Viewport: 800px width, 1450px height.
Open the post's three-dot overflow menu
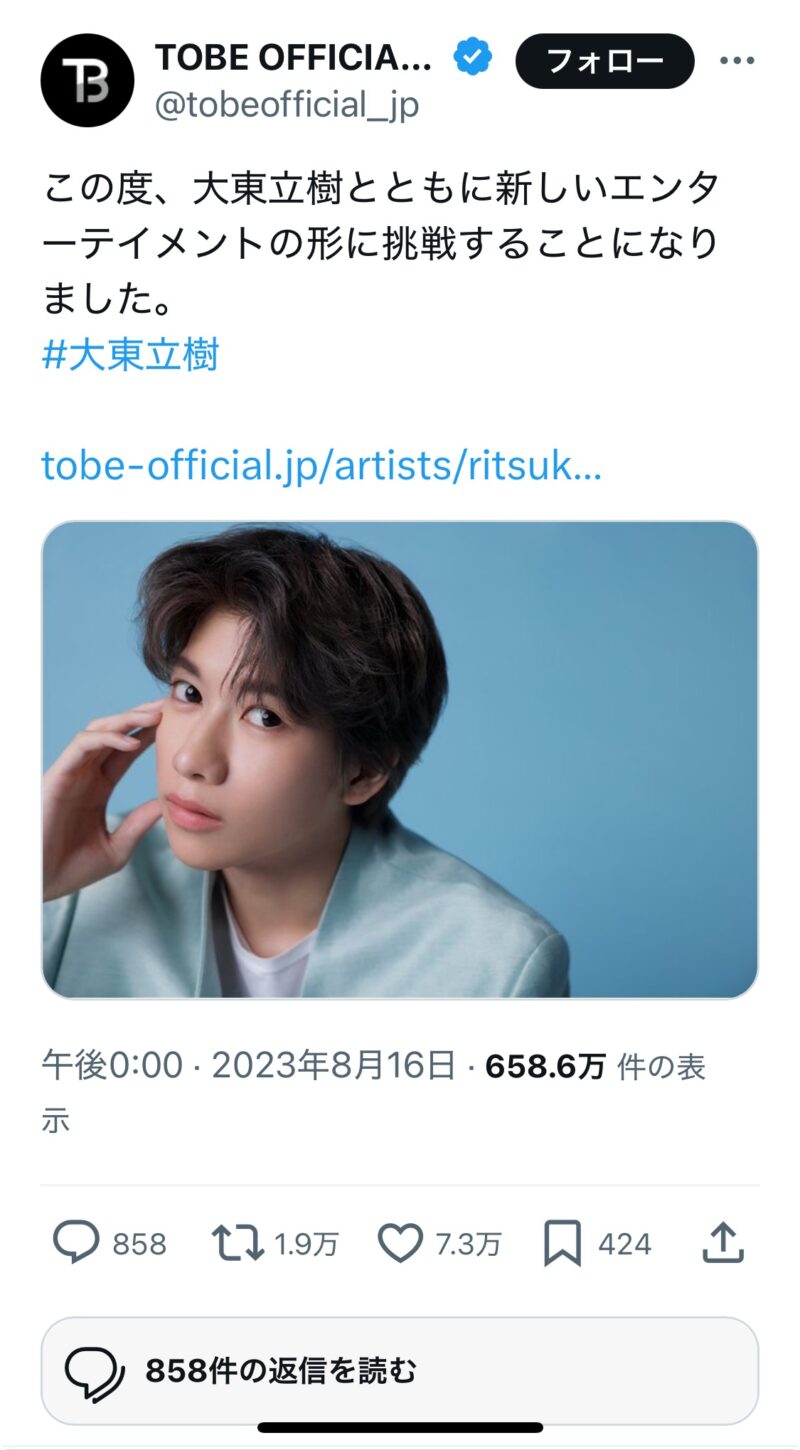737,61
